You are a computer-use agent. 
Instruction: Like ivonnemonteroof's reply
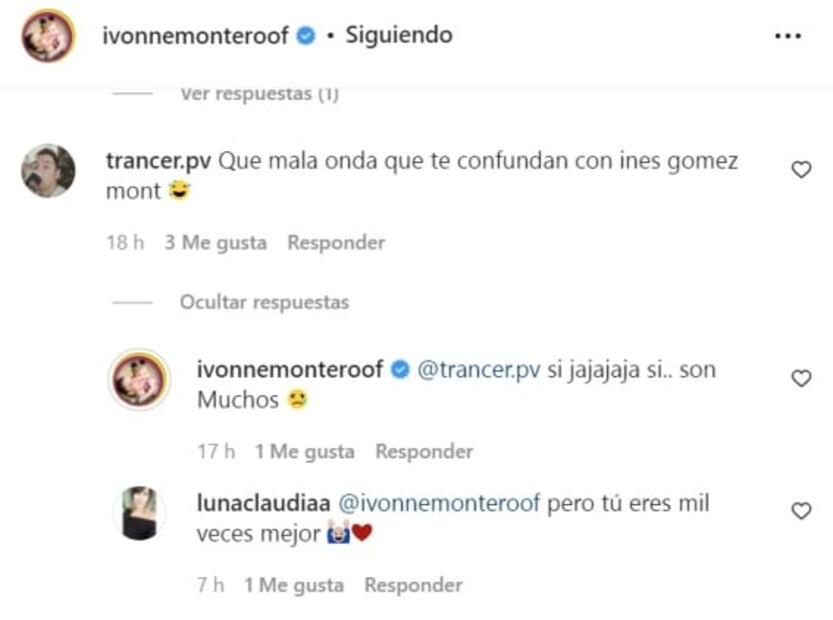click(x=801, y=378)
